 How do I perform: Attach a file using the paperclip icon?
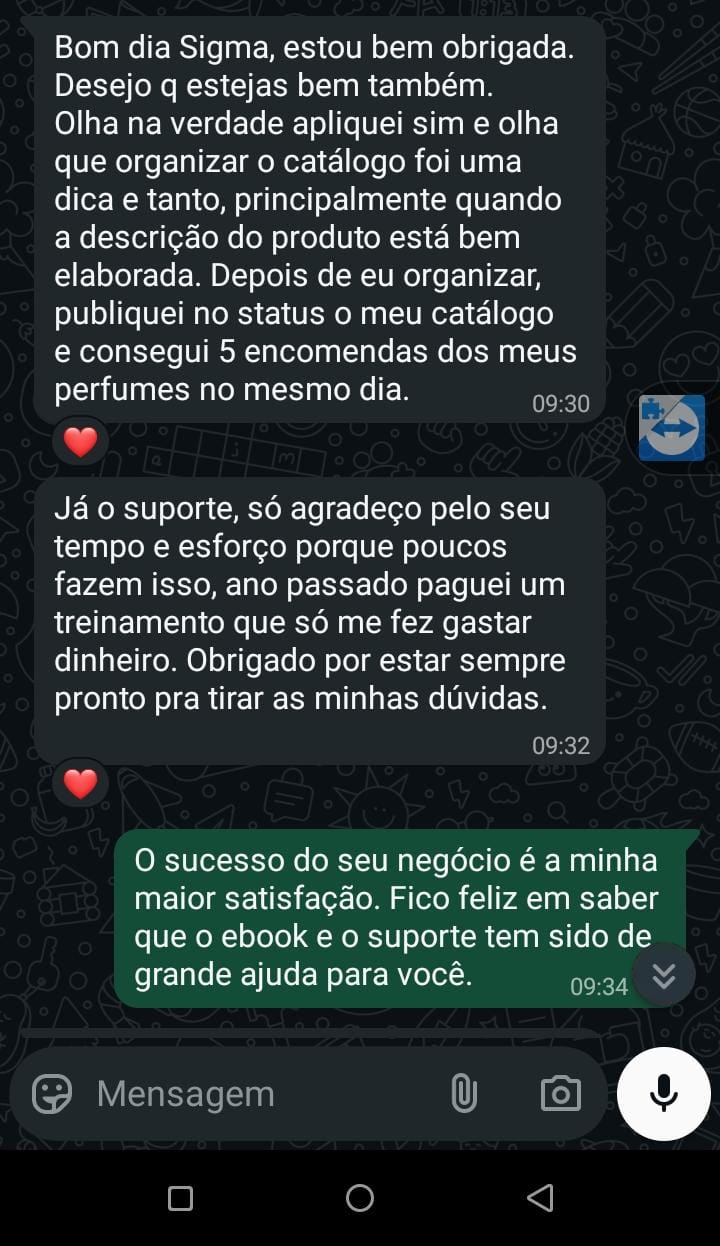(x=463, y=1094)
